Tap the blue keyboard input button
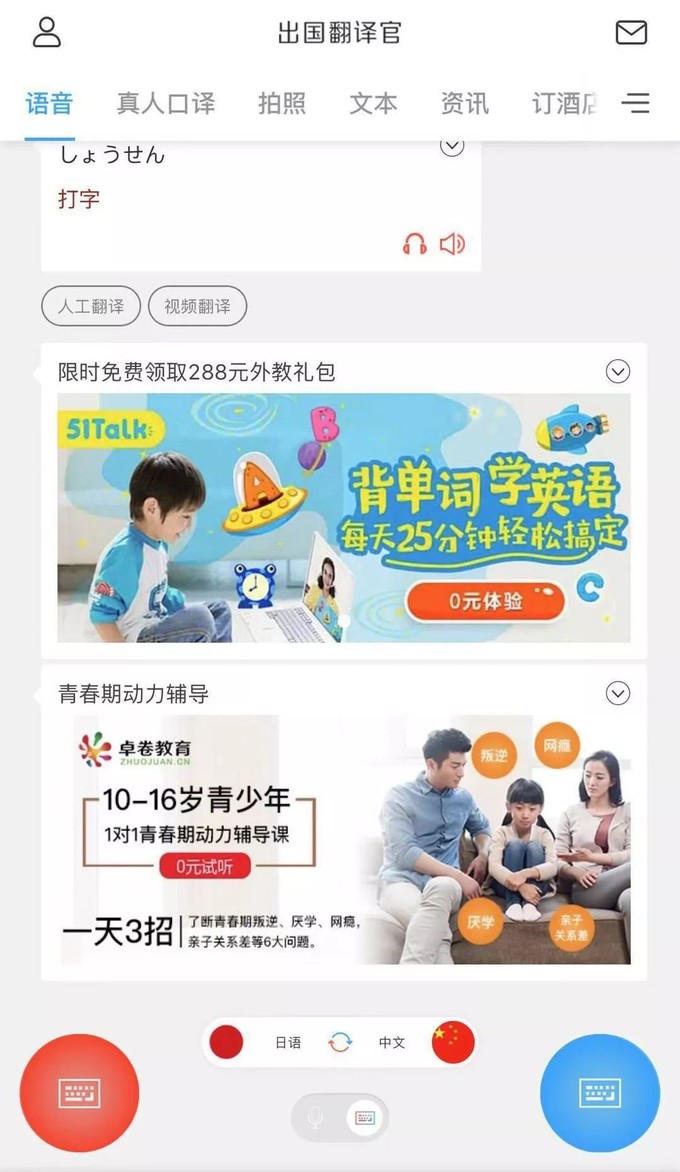680x1172 pixels. click(600, 1093)
